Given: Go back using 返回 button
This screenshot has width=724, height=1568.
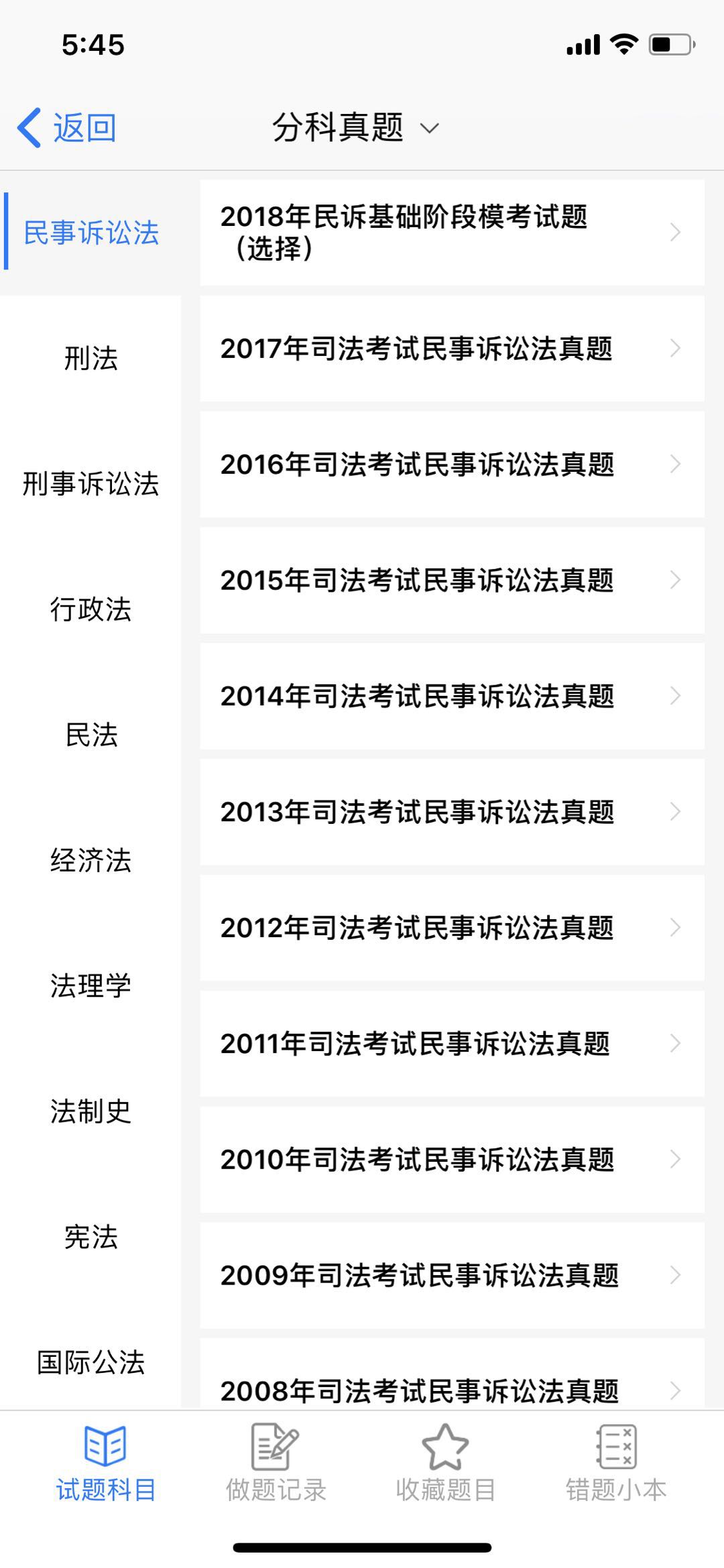Looking at the screenshot, I should pos(67,127).
